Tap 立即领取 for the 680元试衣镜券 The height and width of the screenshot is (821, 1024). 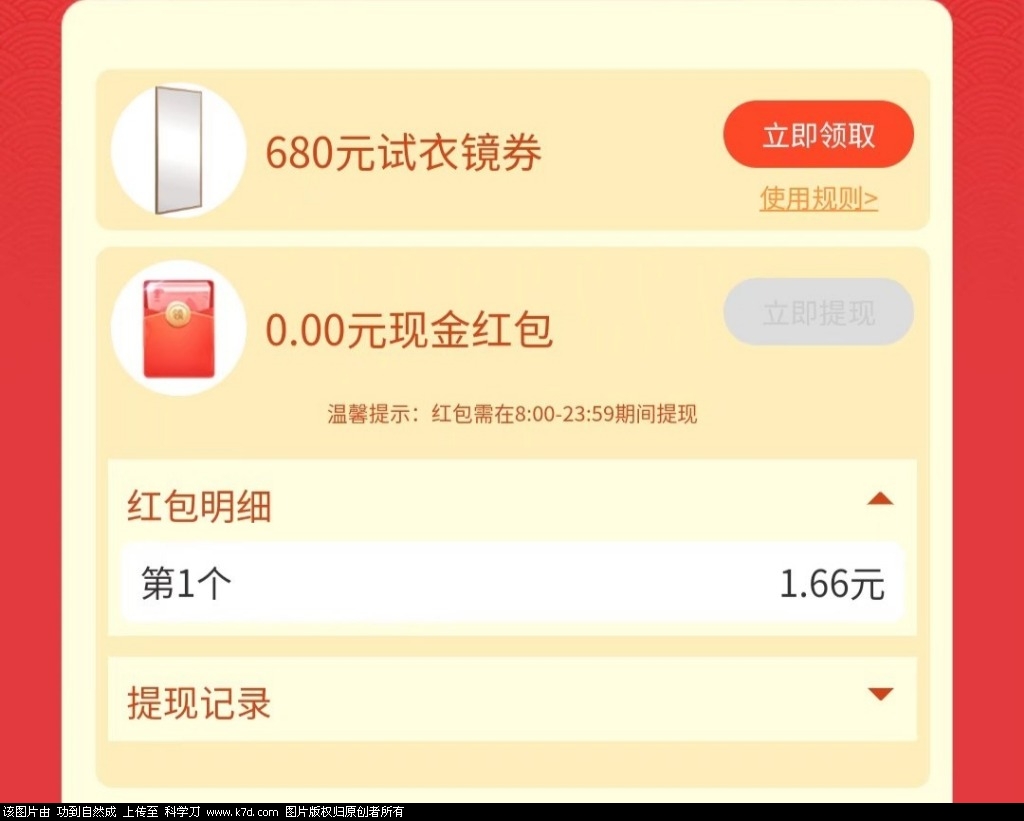[x=818, y=135]
